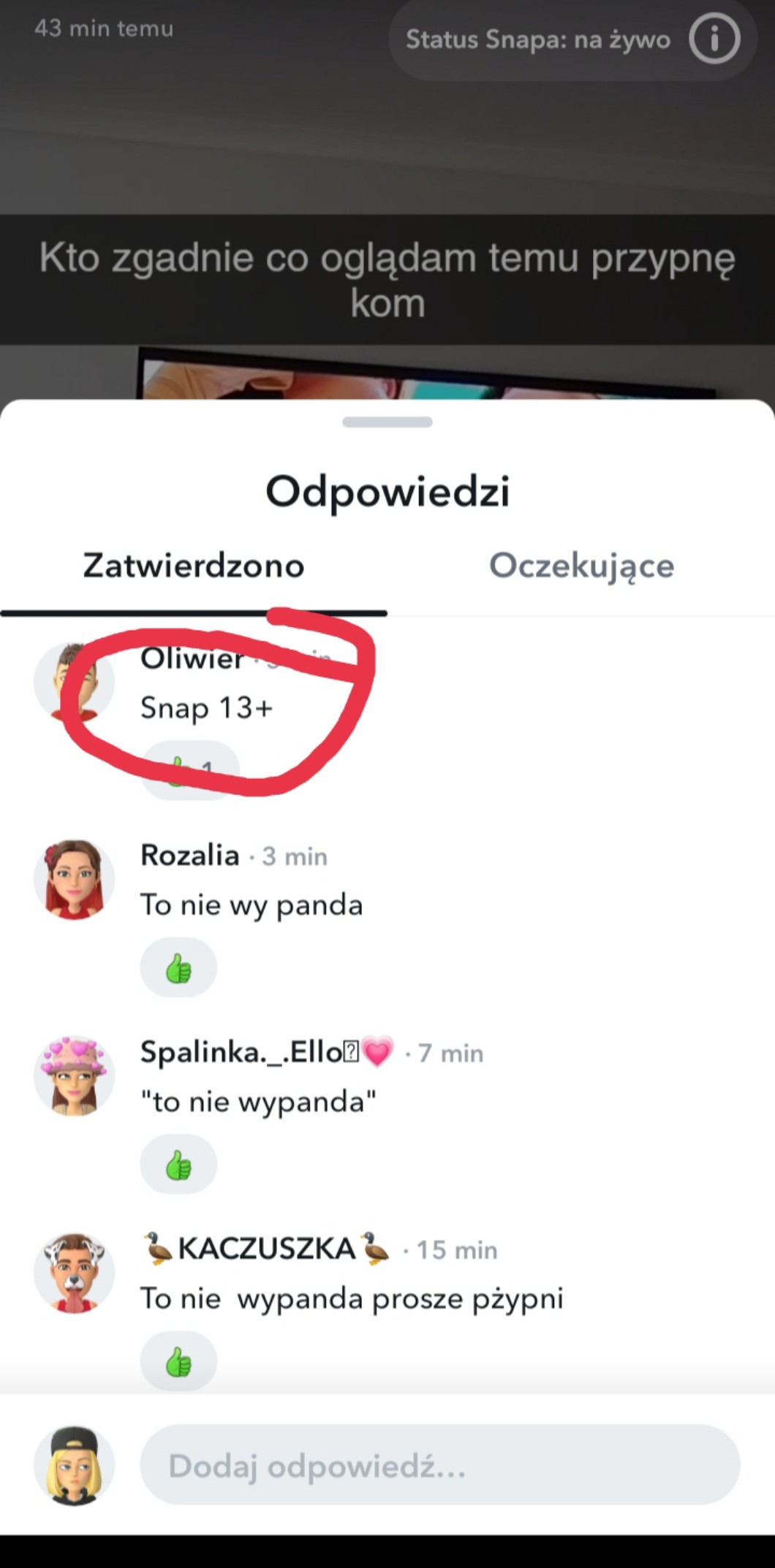Open Rozalia's profile avatar
Image resolution: width=775 pixels, height=1568 pixels.
pos(75,880)
